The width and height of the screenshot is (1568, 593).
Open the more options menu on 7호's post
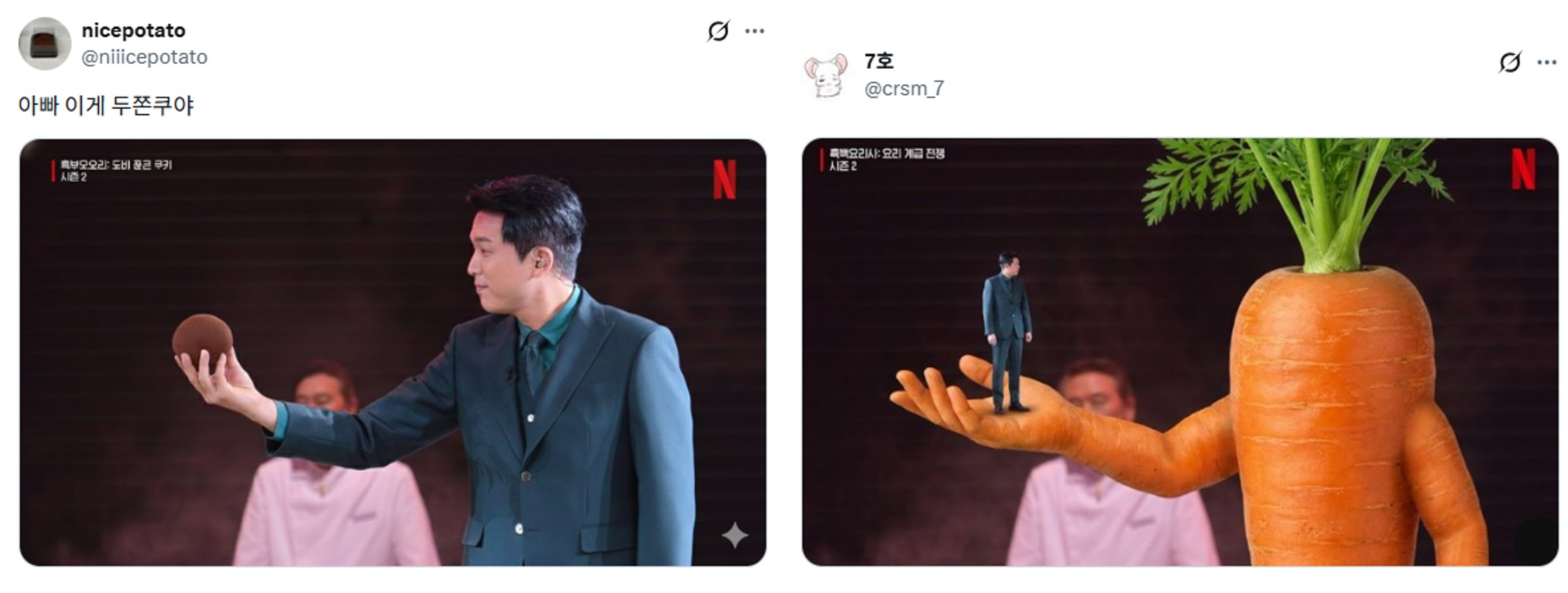(1546, 62)
